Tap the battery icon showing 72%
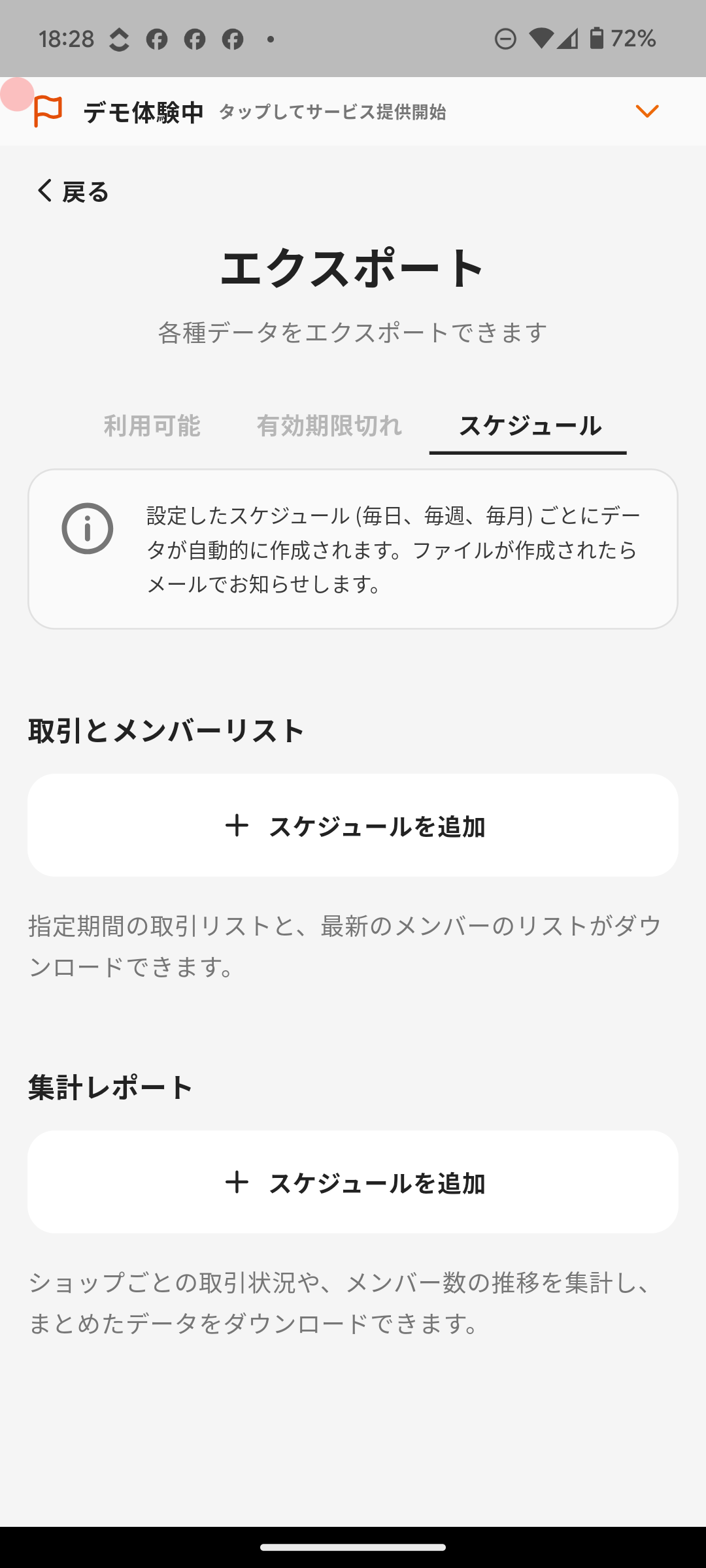 pos(596,39)
